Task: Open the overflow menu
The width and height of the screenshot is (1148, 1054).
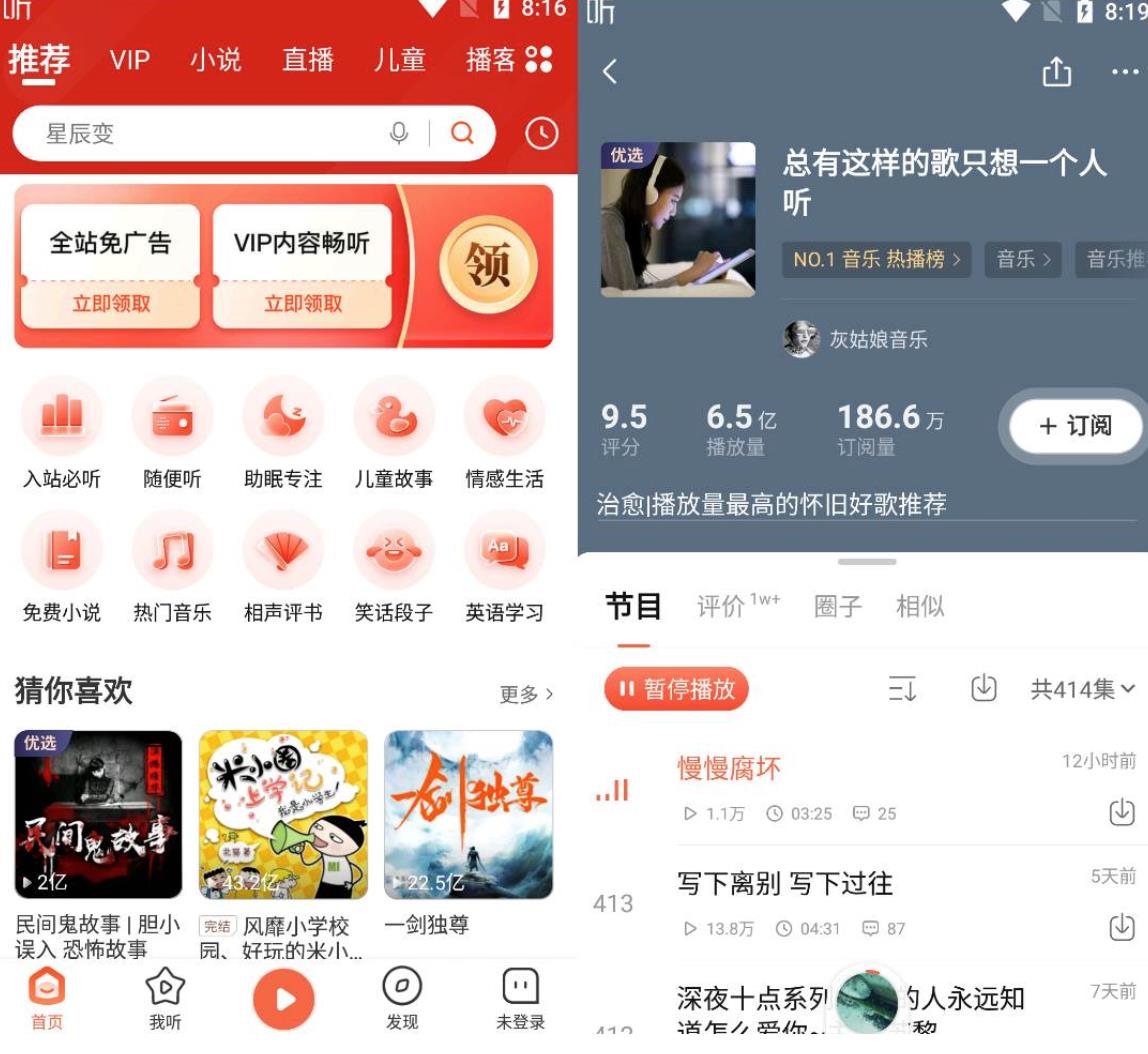Action: click(1124, 72)
